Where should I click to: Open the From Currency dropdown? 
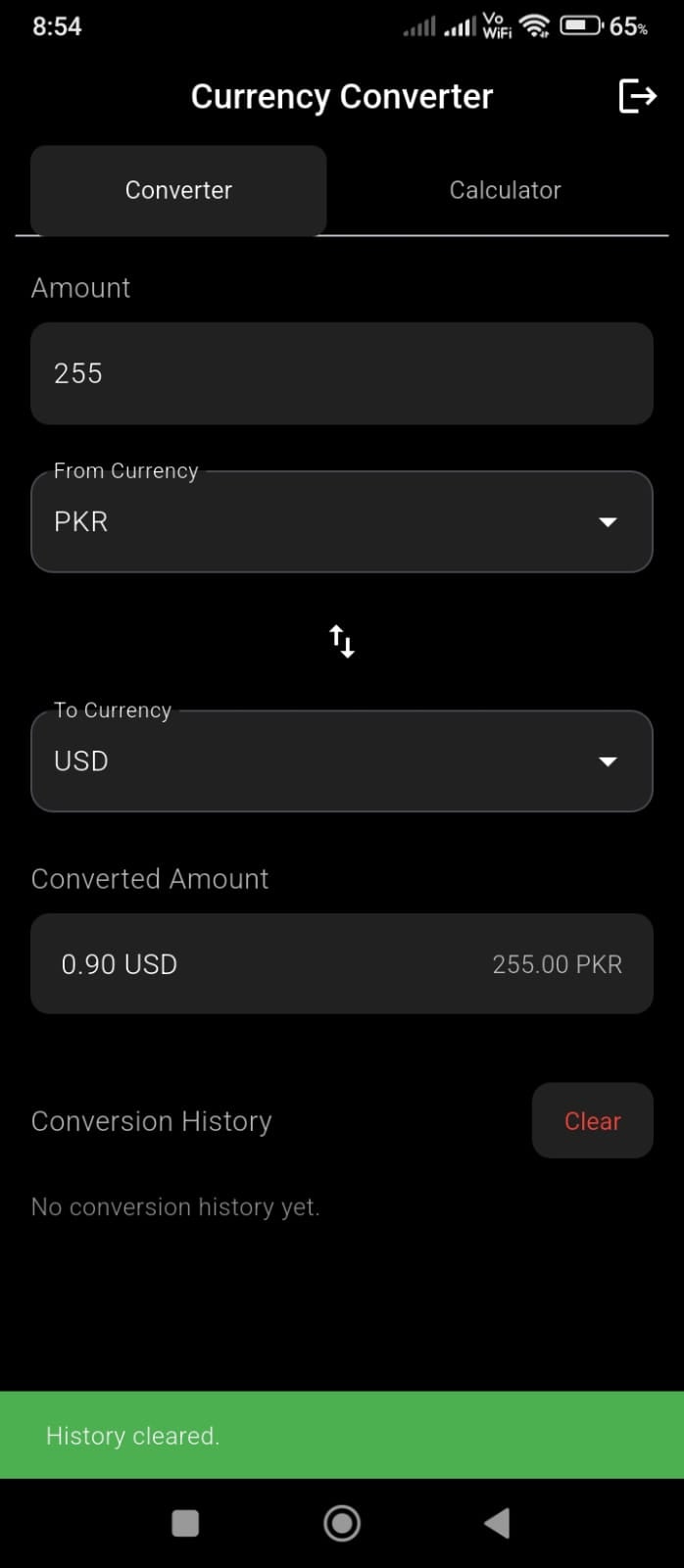(341, 522)
